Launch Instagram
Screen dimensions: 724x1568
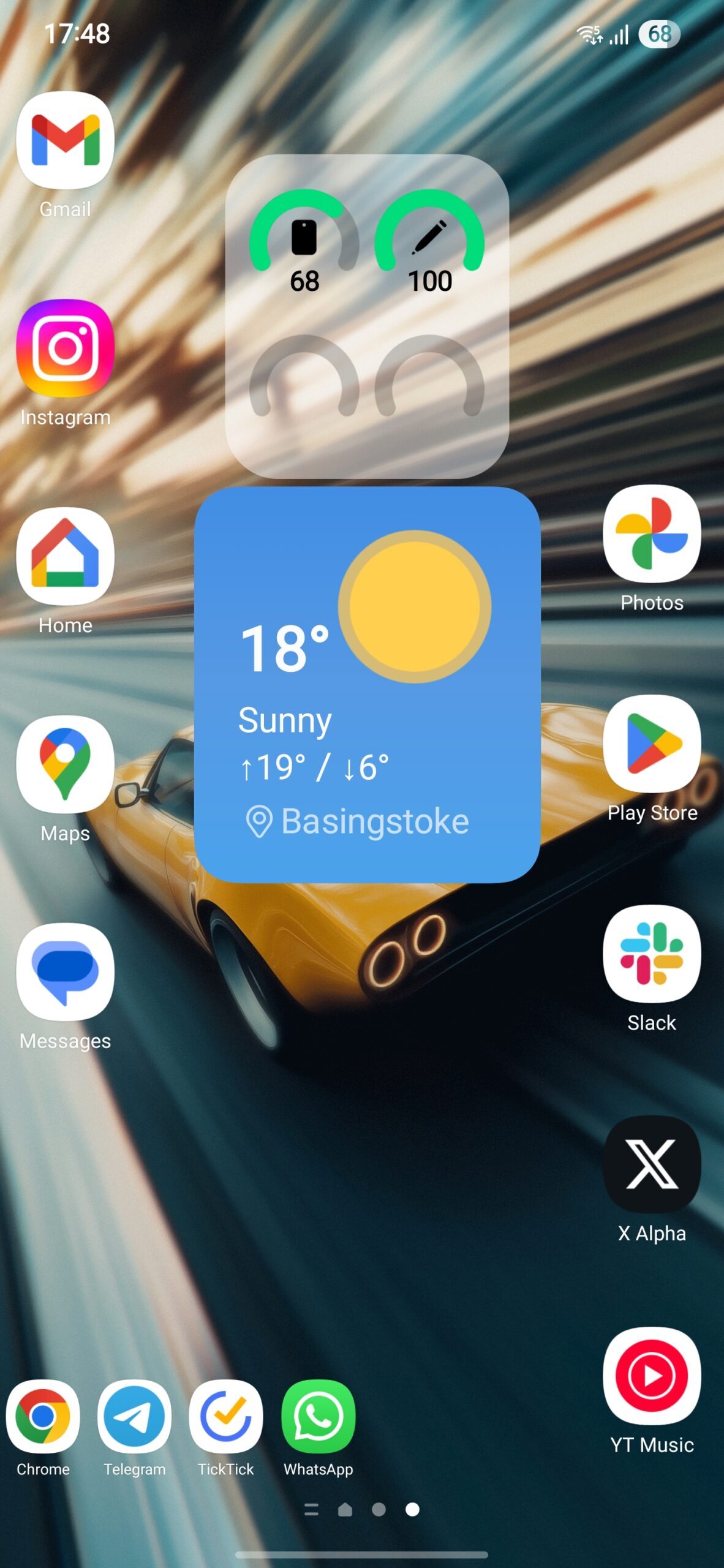pos(65,348)
